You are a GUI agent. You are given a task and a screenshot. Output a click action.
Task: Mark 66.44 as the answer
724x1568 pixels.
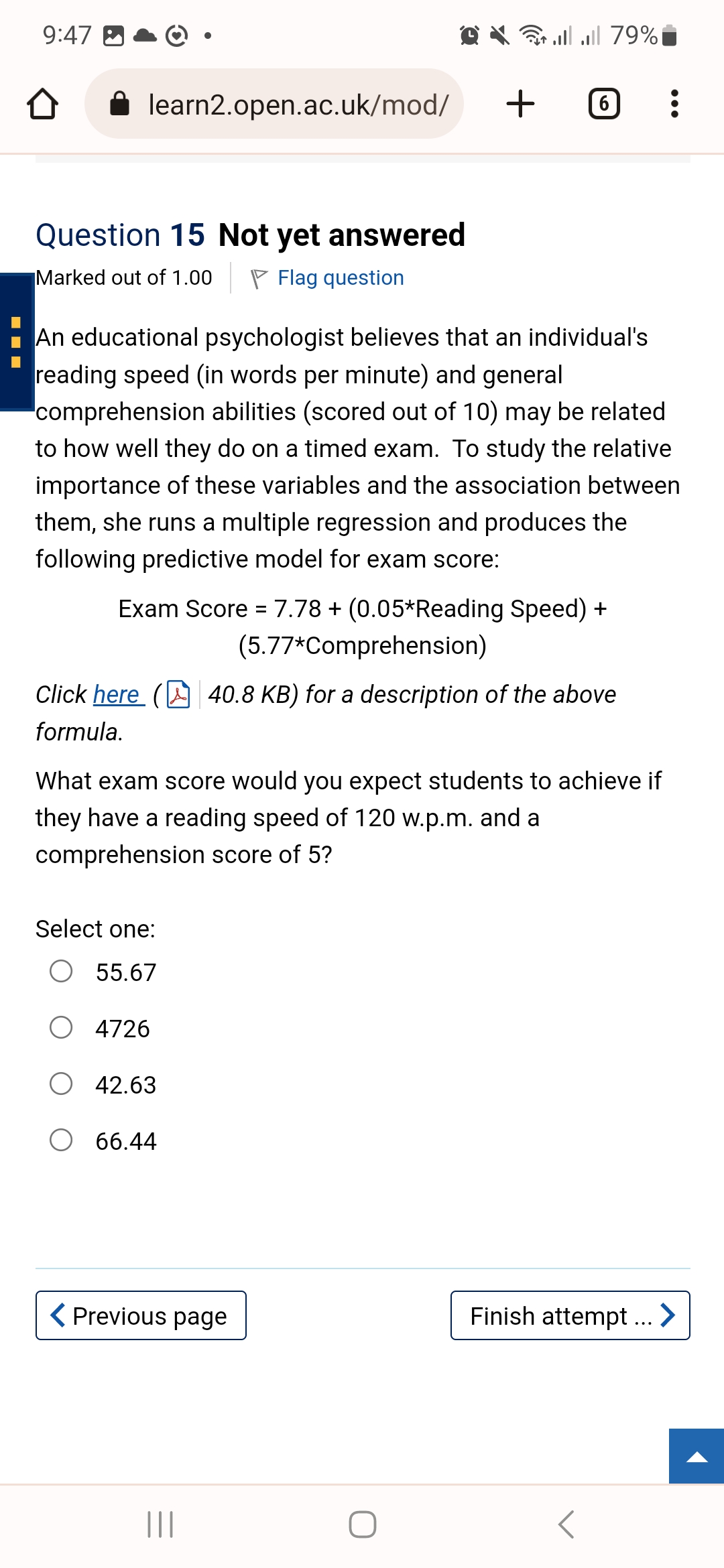pyautogui.click(x=61, y=1140)
